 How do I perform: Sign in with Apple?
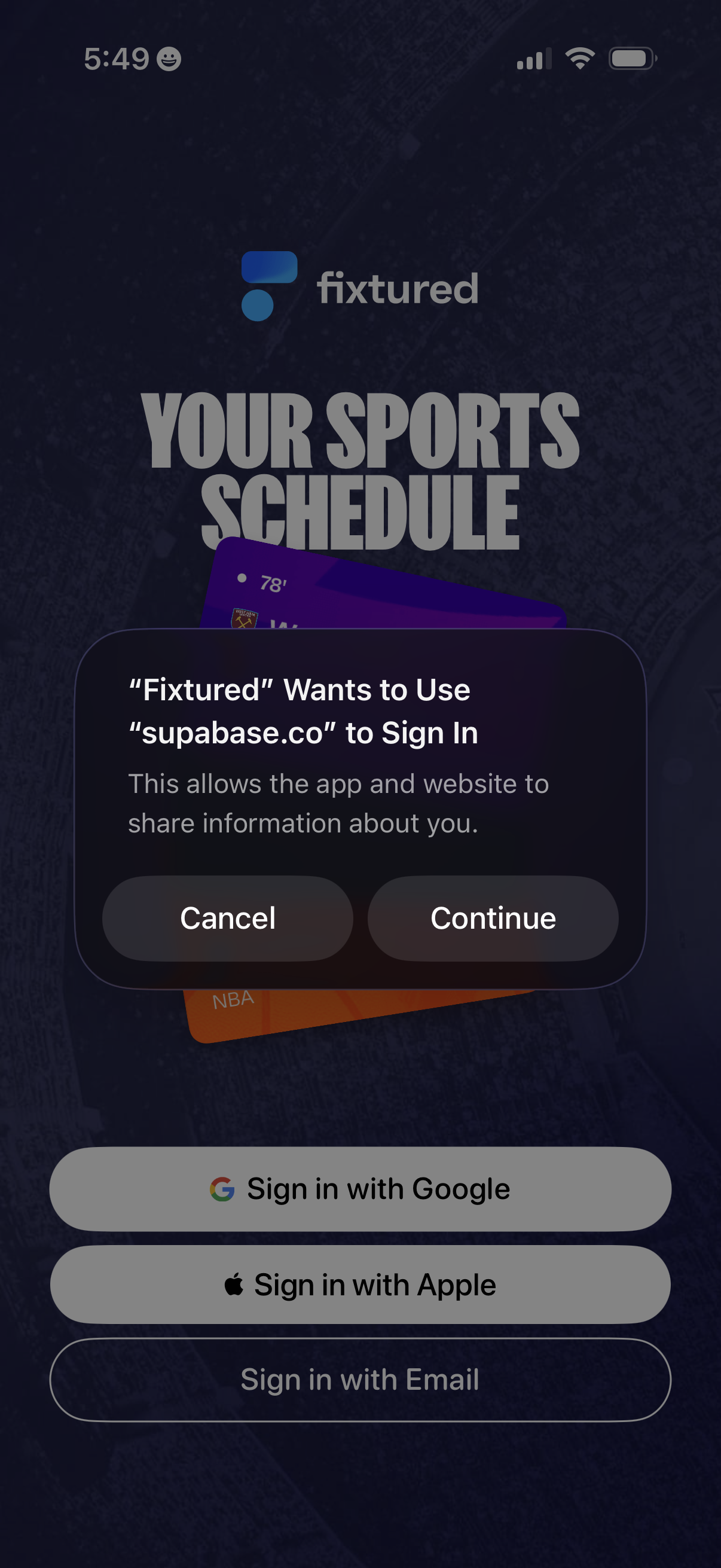pos(360,1284)
